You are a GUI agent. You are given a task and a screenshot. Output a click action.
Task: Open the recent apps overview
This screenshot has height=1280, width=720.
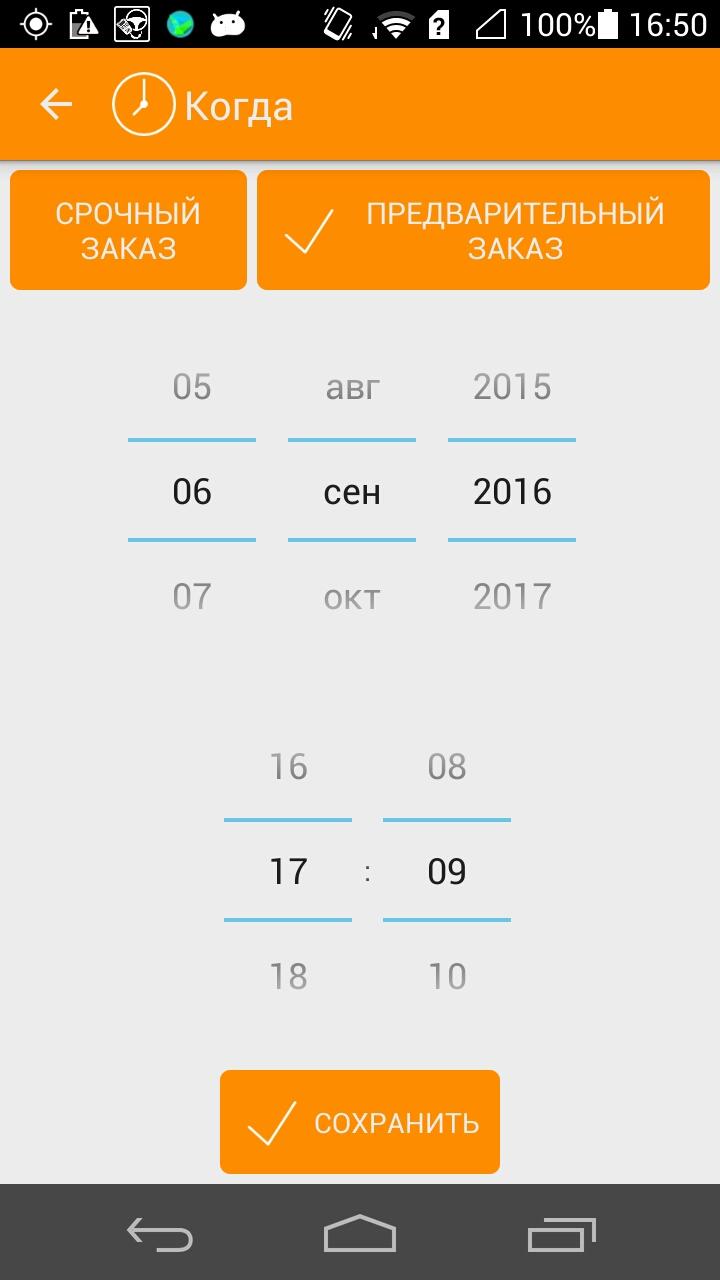coord(561,1234)
